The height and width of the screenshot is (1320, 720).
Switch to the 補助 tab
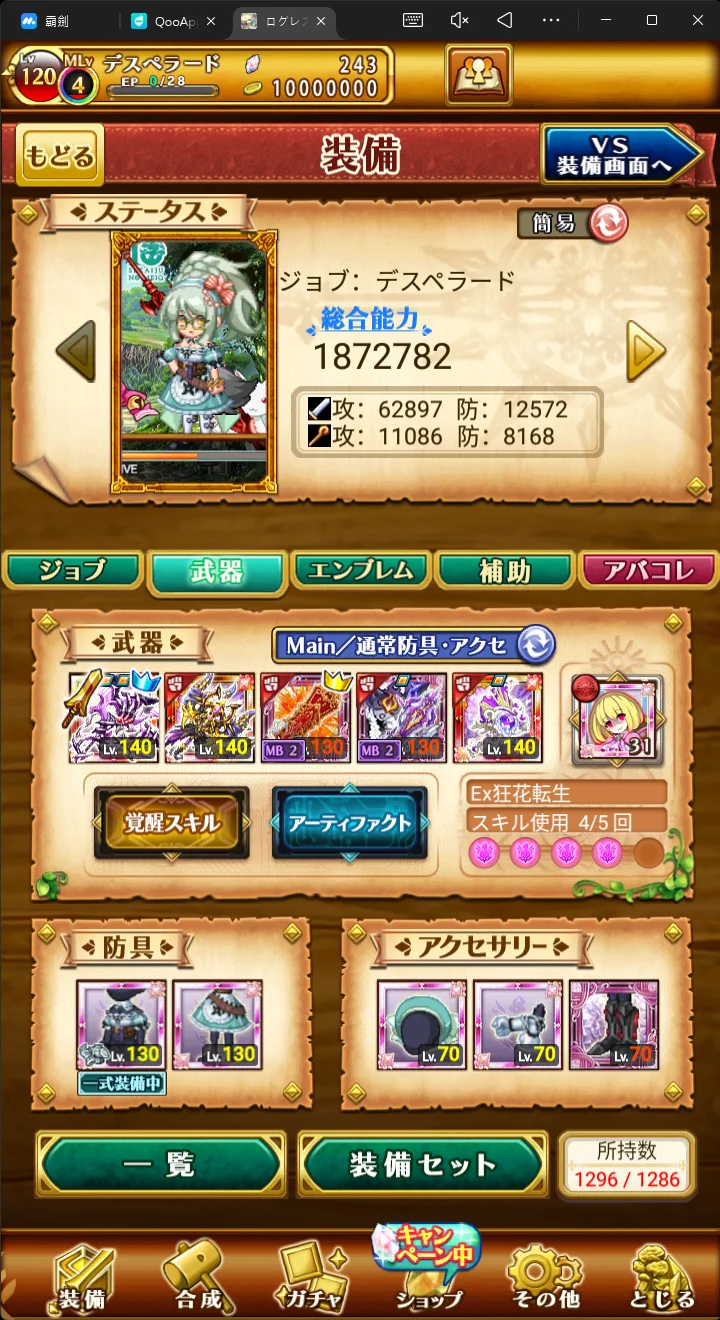coord(505,570)
